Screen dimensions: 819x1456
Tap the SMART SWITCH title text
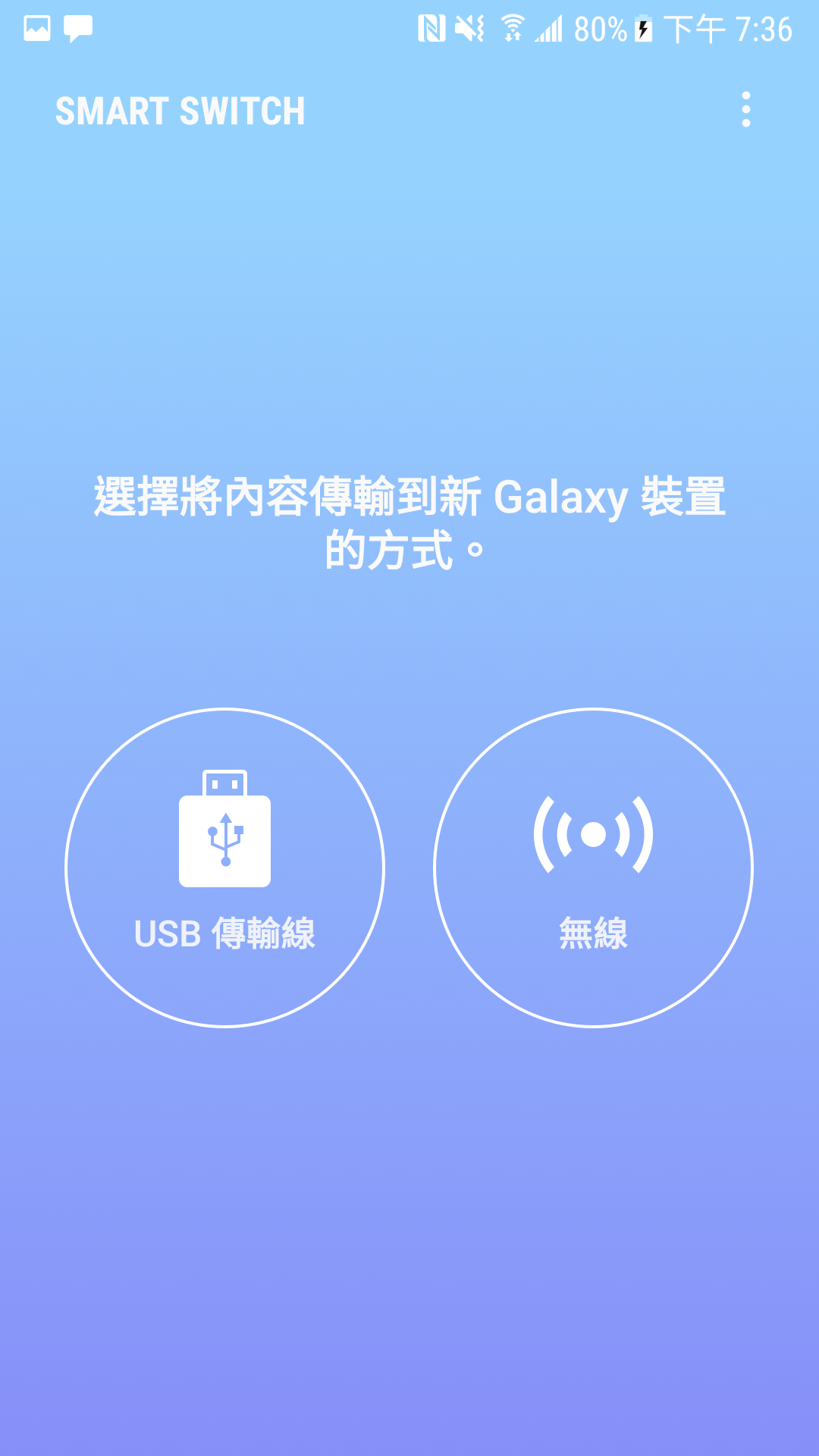coord(180,111)
